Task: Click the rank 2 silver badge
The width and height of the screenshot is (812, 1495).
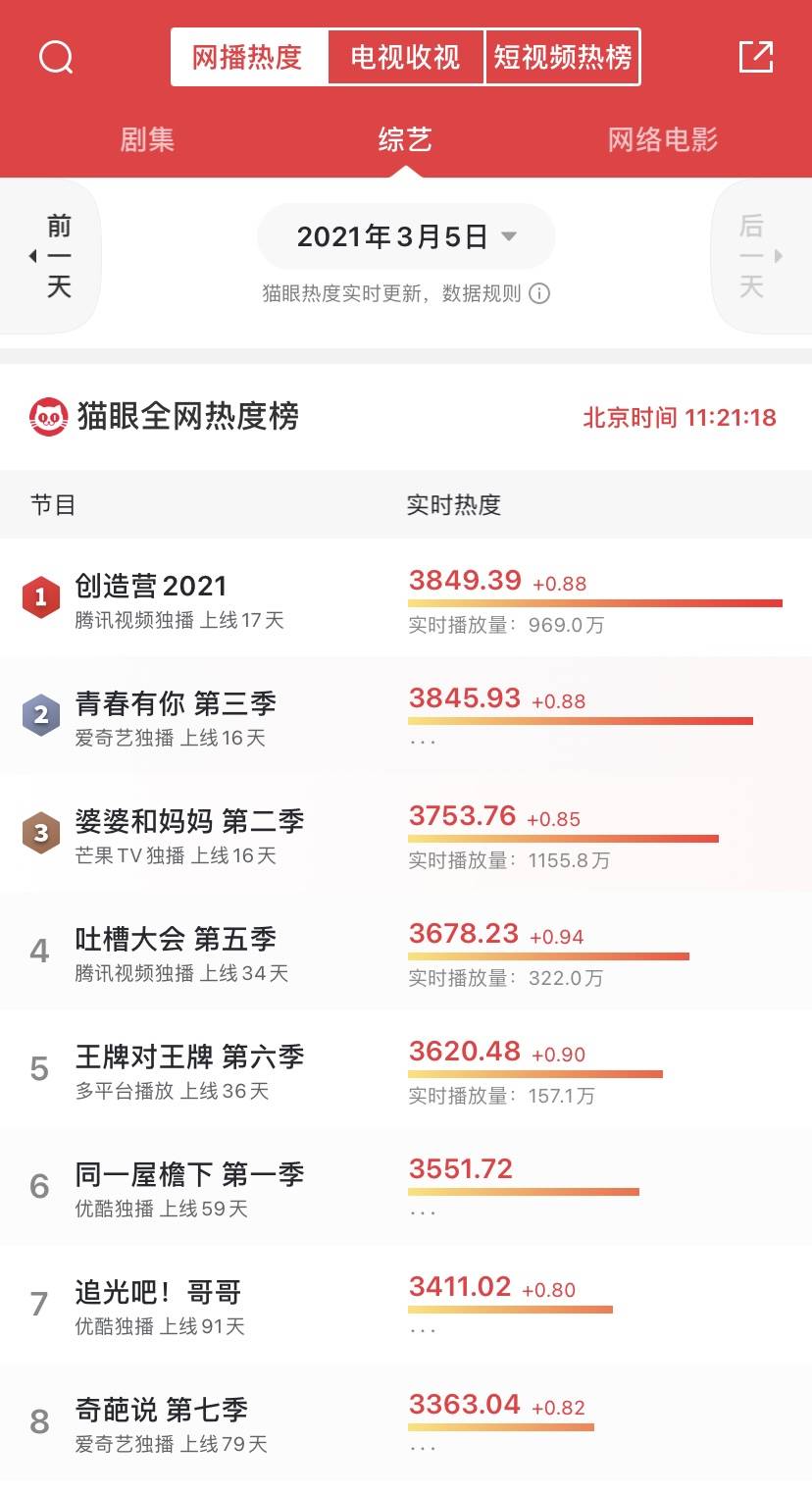Action: (40, 714)
